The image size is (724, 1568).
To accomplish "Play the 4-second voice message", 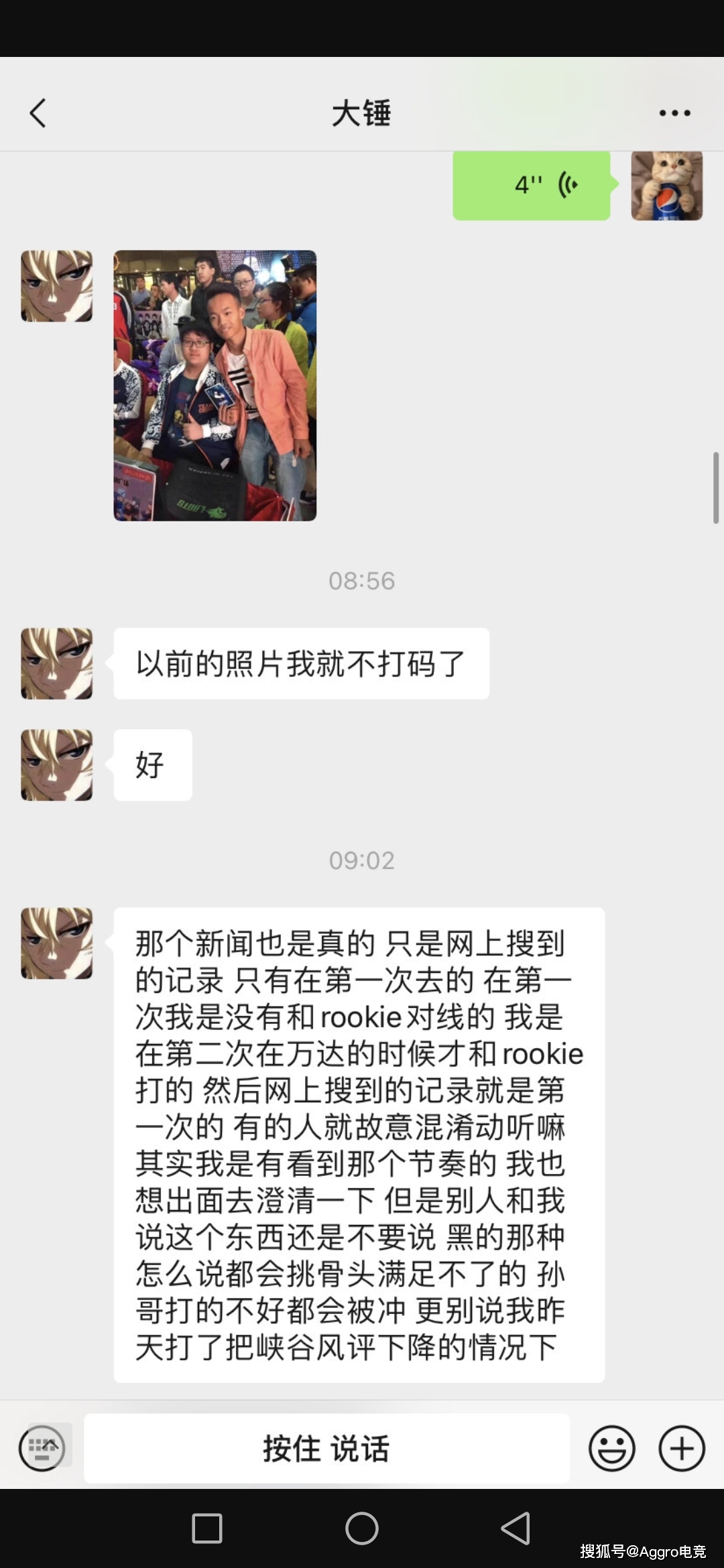I will point(532,186).
